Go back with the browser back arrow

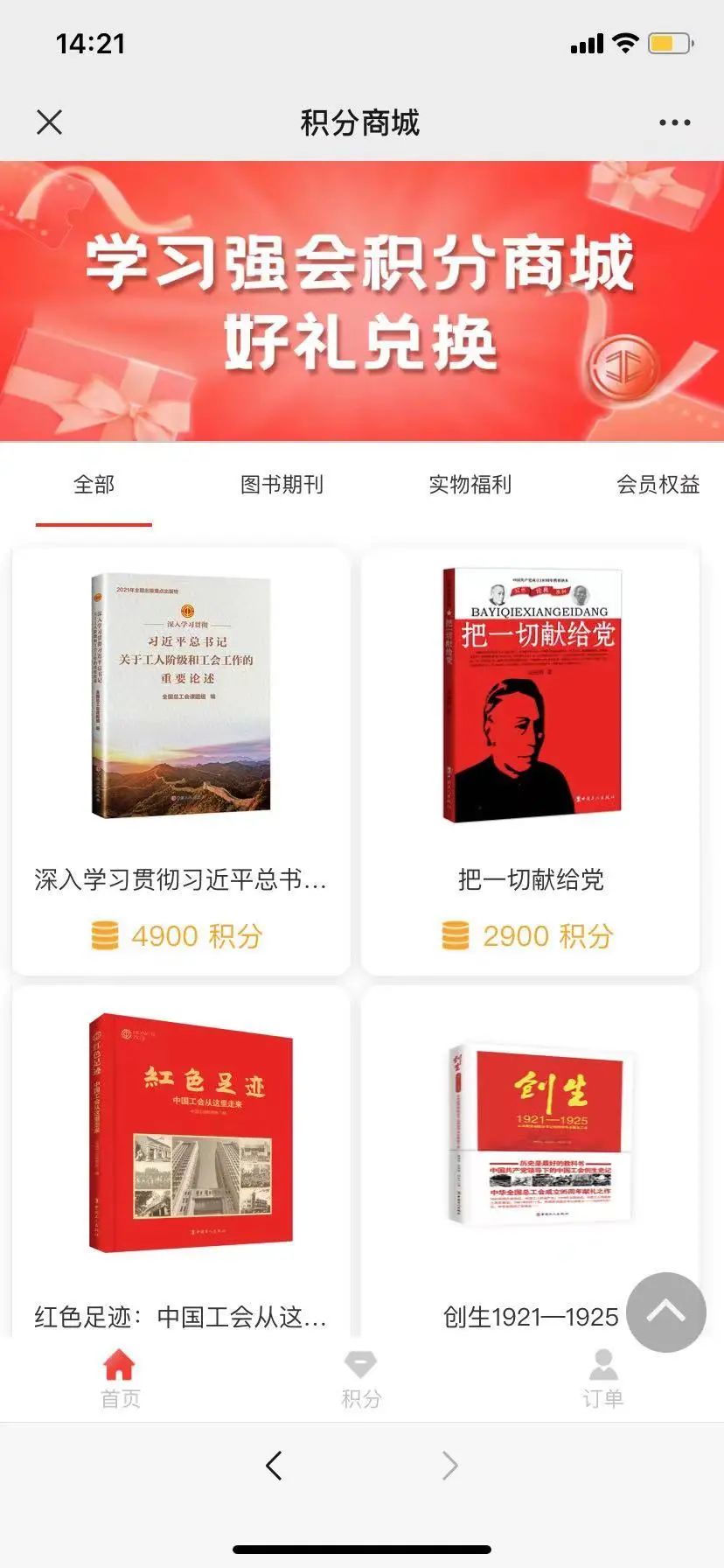[x=274, y=1465]
